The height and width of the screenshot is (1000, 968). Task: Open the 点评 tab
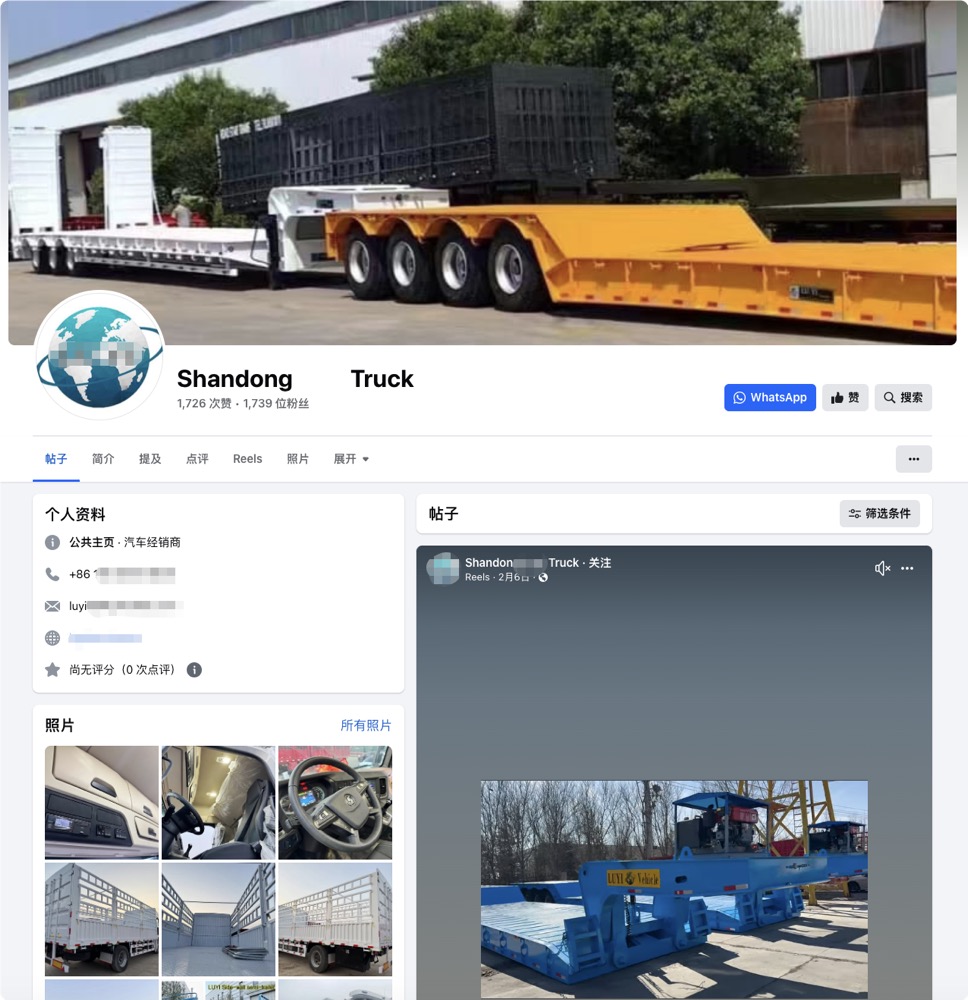tap(197, 459)
